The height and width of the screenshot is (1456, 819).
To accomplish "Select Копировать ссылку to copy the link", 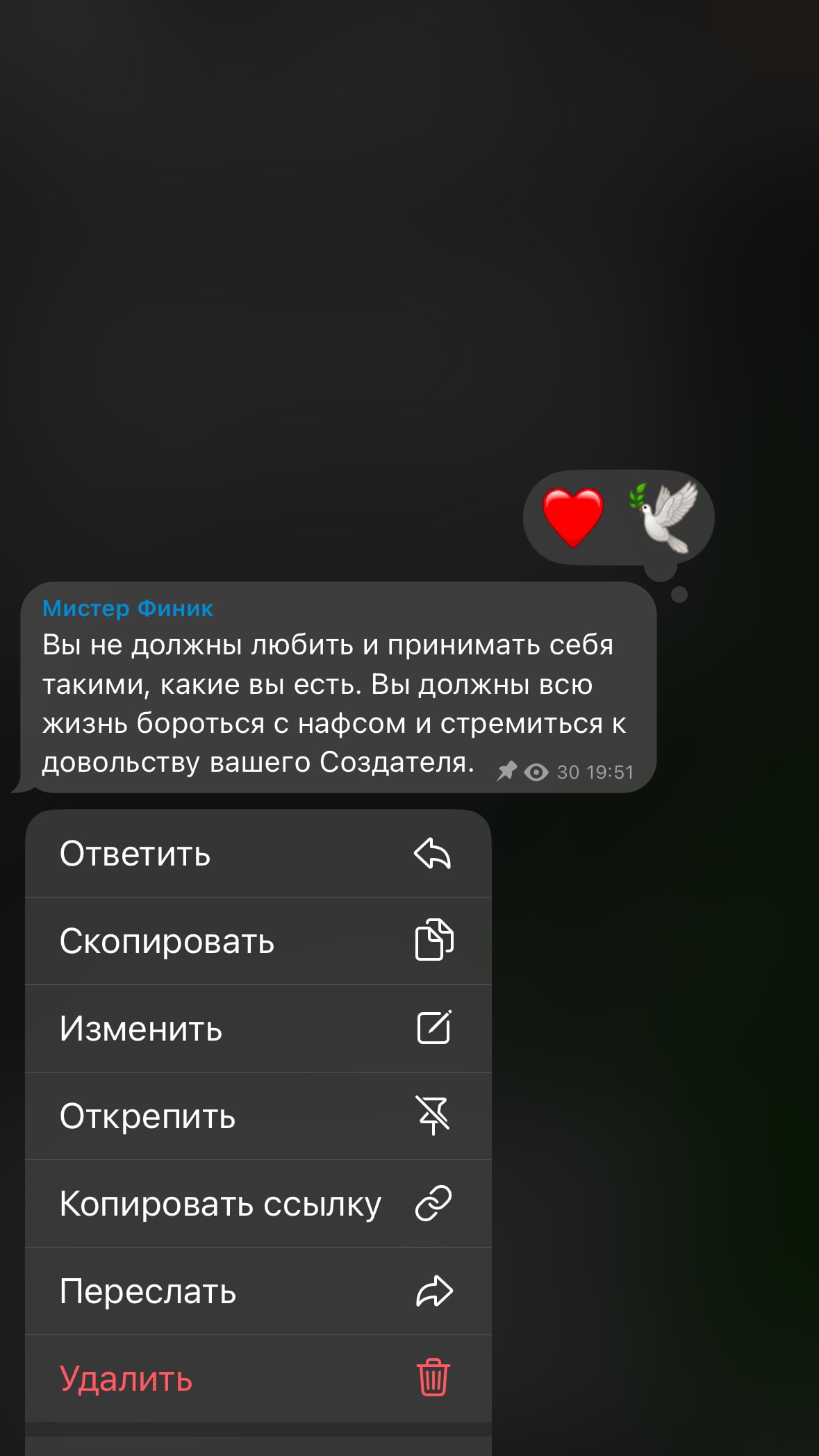I will pyautogui.click(x=258, y=1204).
